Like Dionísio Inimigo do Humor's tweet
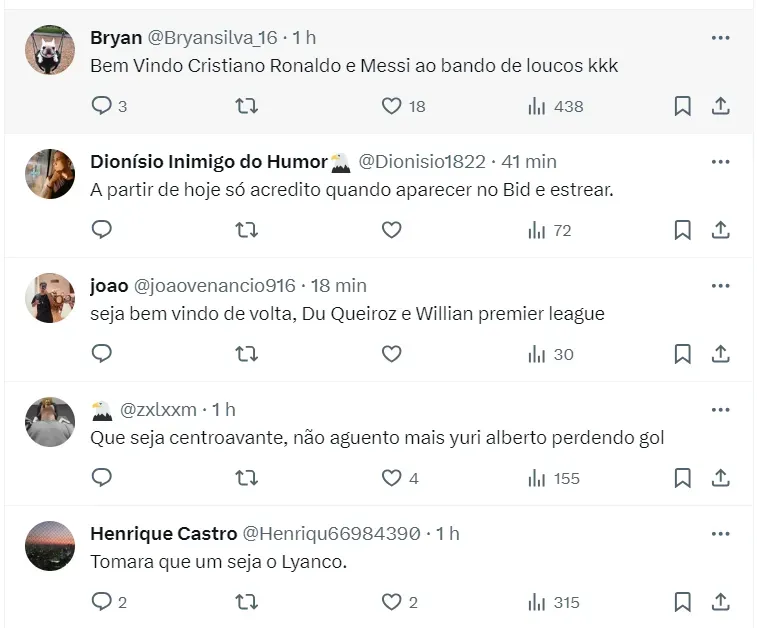This screenshot has height=628, width=757. pos(392,230)
